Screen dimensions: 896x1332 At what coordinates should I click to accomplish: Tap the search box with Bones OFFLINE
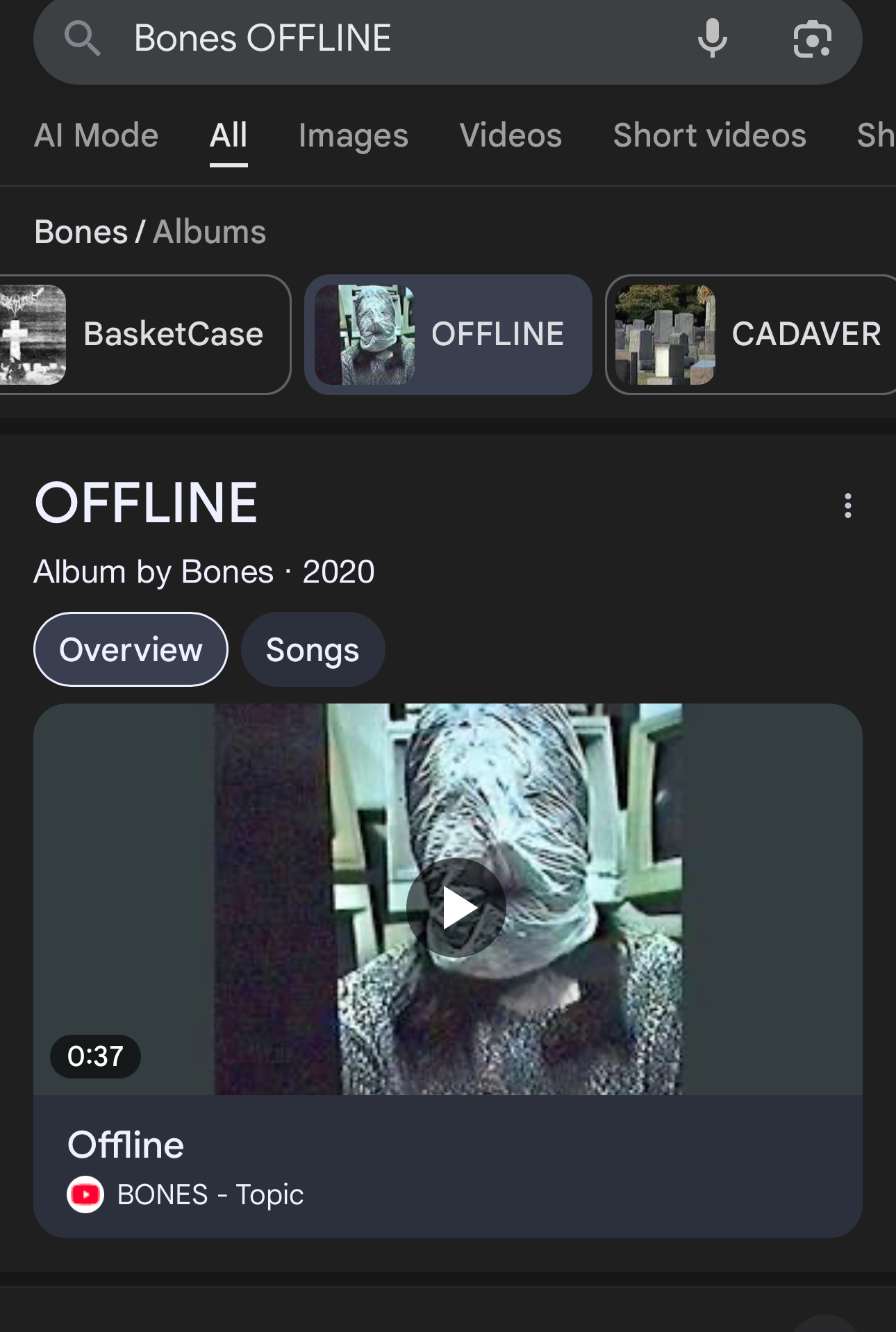pos(389,38)
